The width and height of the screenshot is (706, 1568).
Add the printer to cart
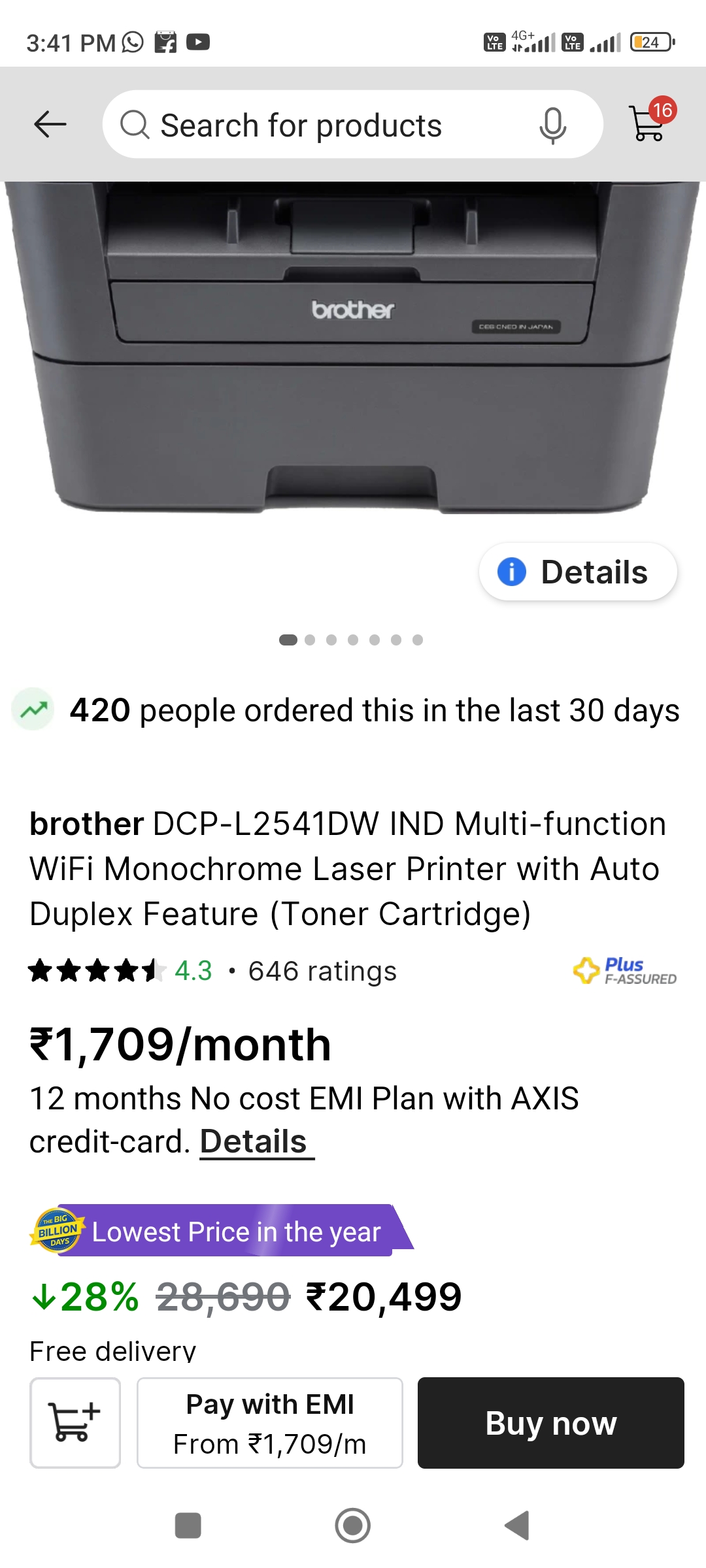click(75, 1422)
